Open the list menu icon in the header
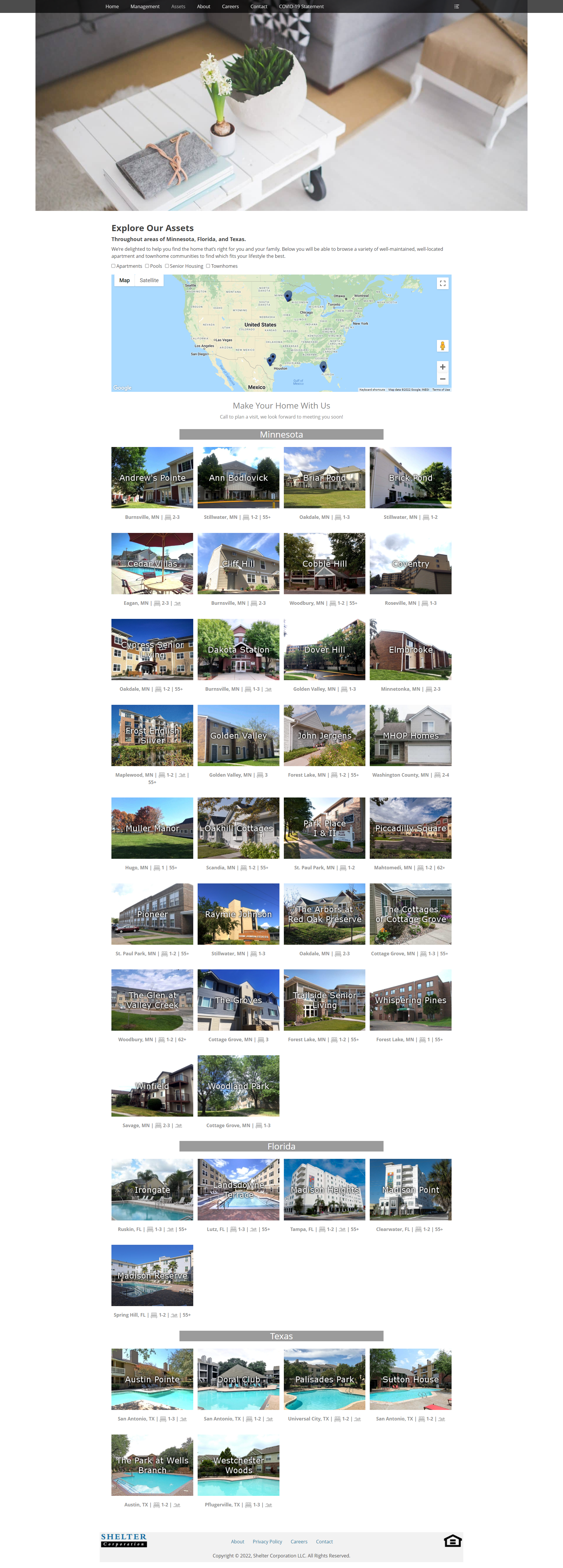This screenshot has width=563, height=1568. tap(457, 7)
